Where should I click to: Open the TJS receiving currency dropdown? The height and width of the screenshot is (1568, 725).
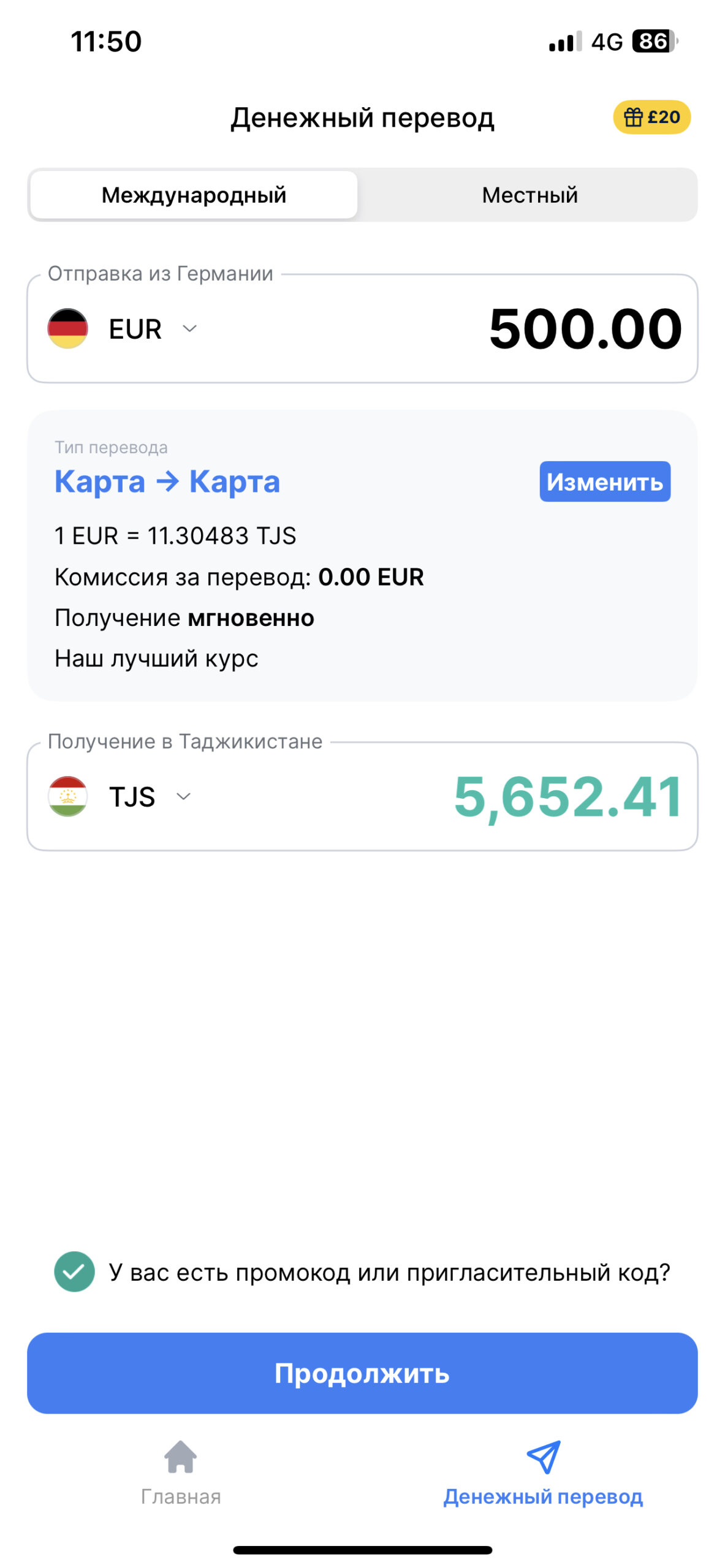click(x=148, y=796)
